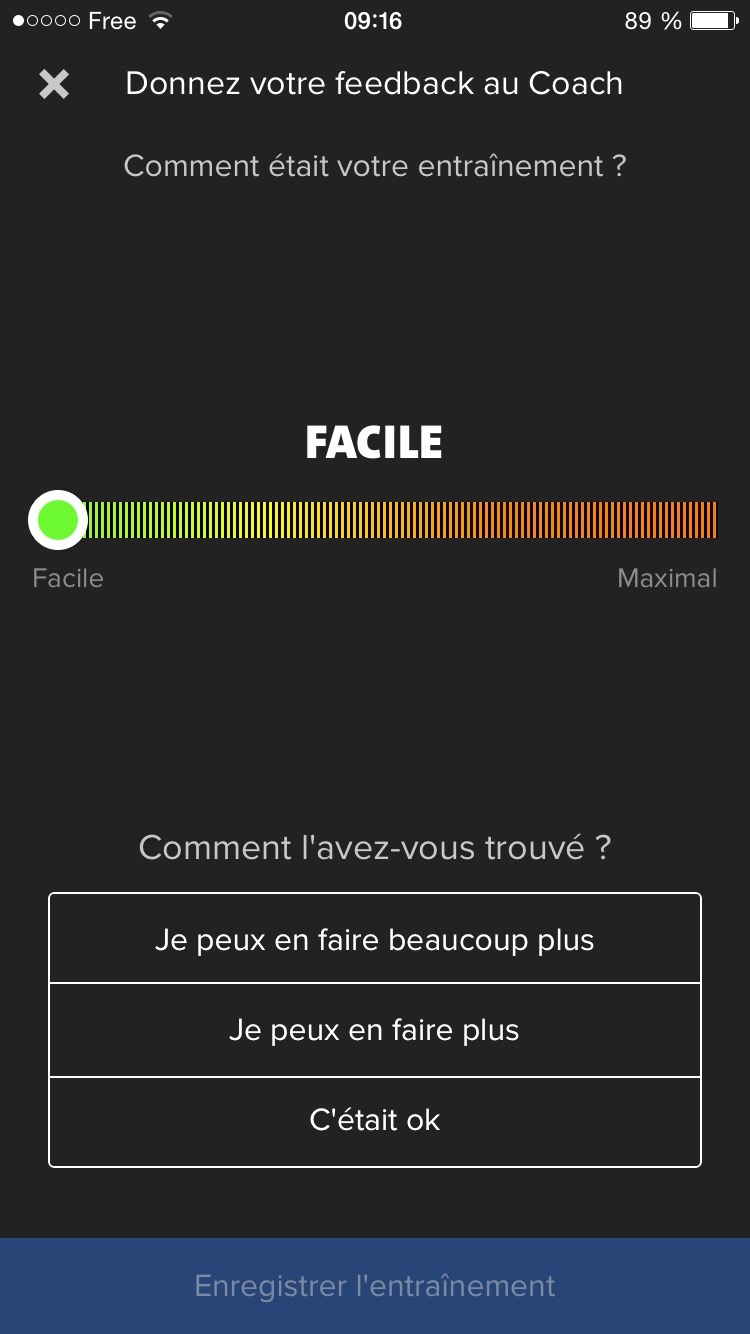Select "Je peux en faire beaucoup plus"
Image resolution: width=750 pixels, height=1334 pixels.
(x=375, y=939)
